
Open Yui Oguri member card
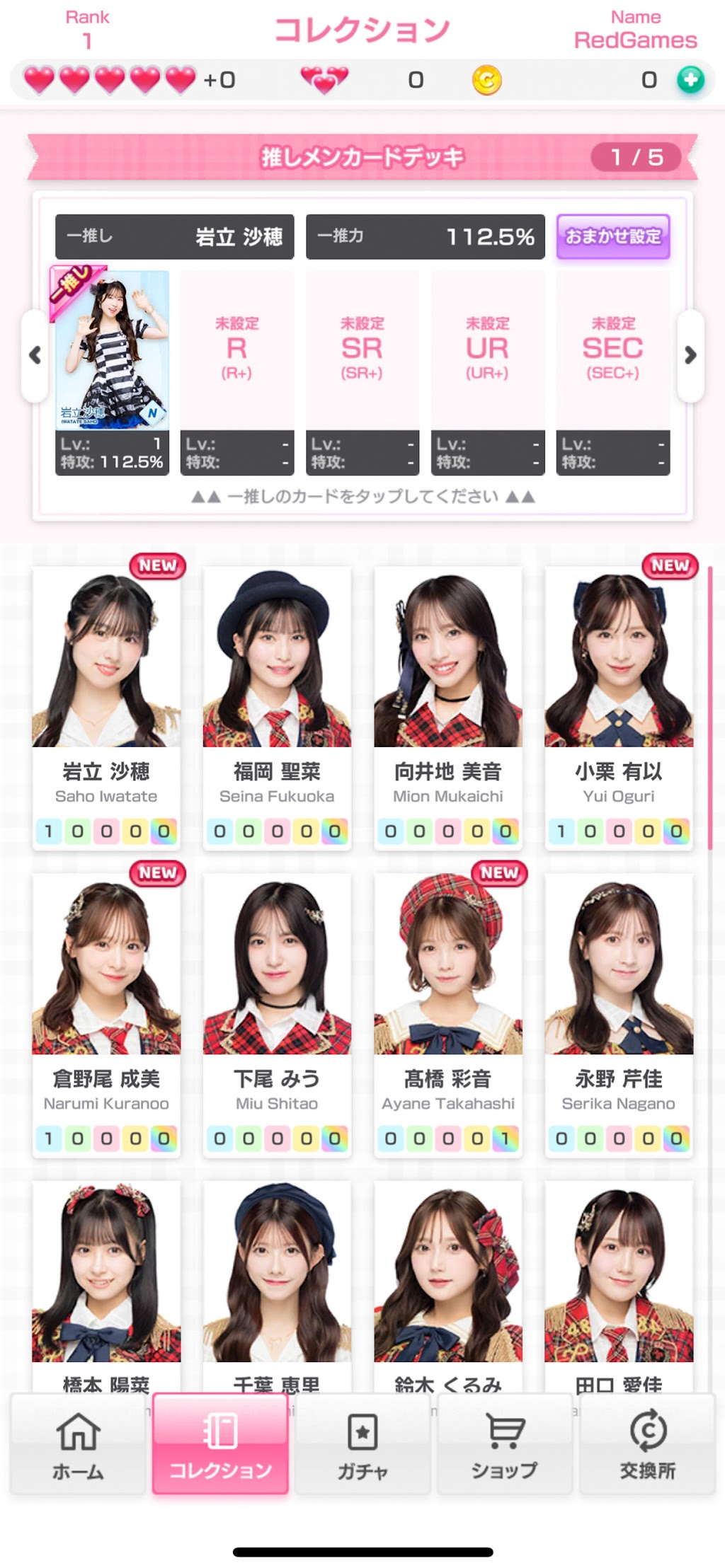click(x=619, y=708)
